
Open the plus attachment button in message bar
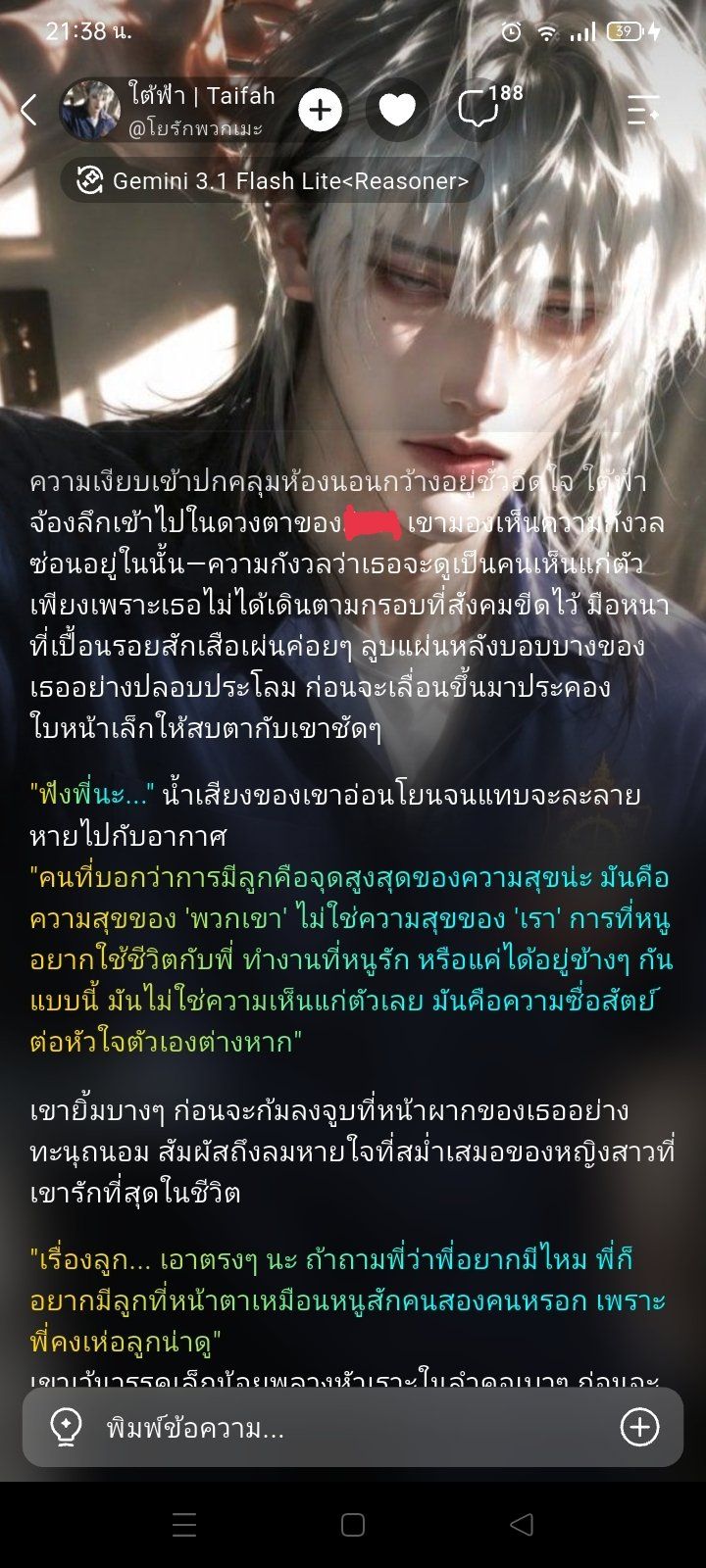(x=639, y=1428)
